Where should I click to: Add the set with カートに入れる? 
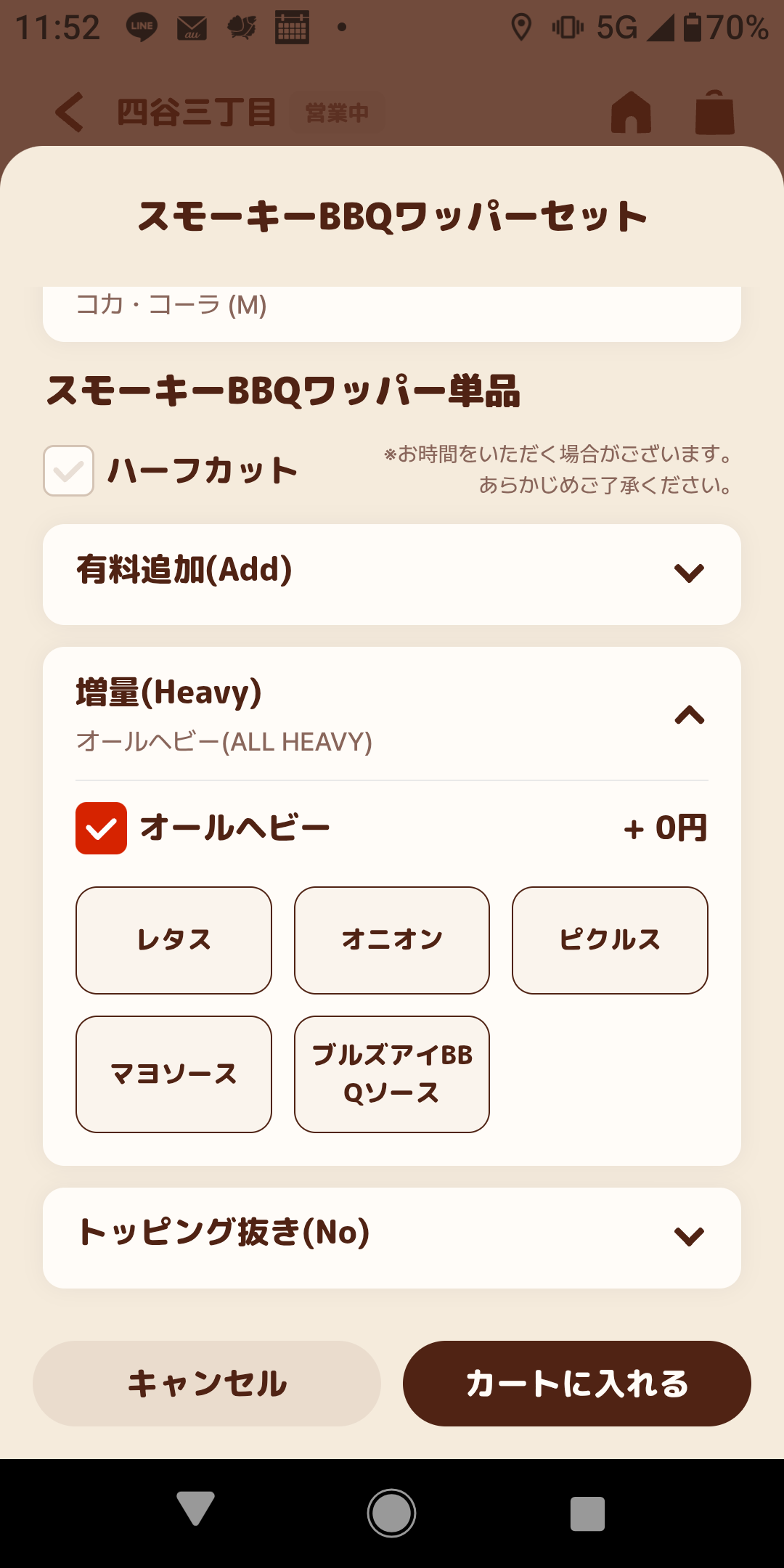pos(577,1384)
